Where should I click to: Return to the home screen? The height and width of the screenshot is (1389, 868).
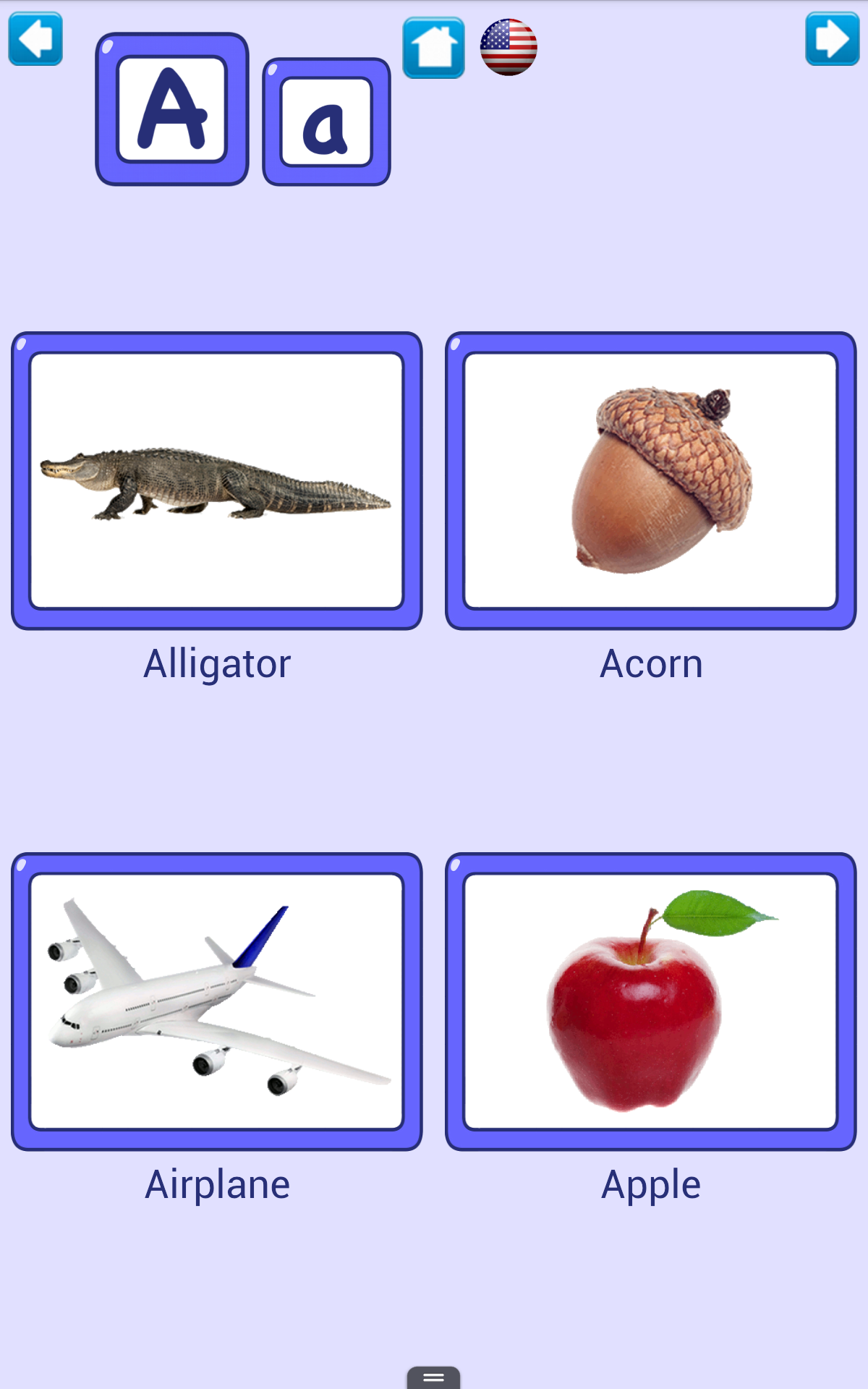433,48
